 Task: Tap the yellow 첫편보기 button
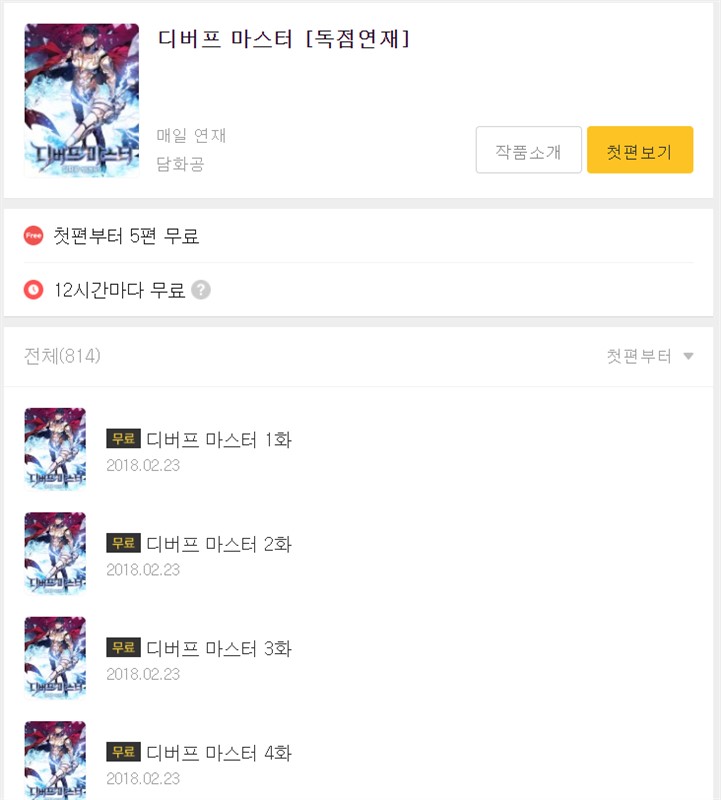[x=639, y=151]
